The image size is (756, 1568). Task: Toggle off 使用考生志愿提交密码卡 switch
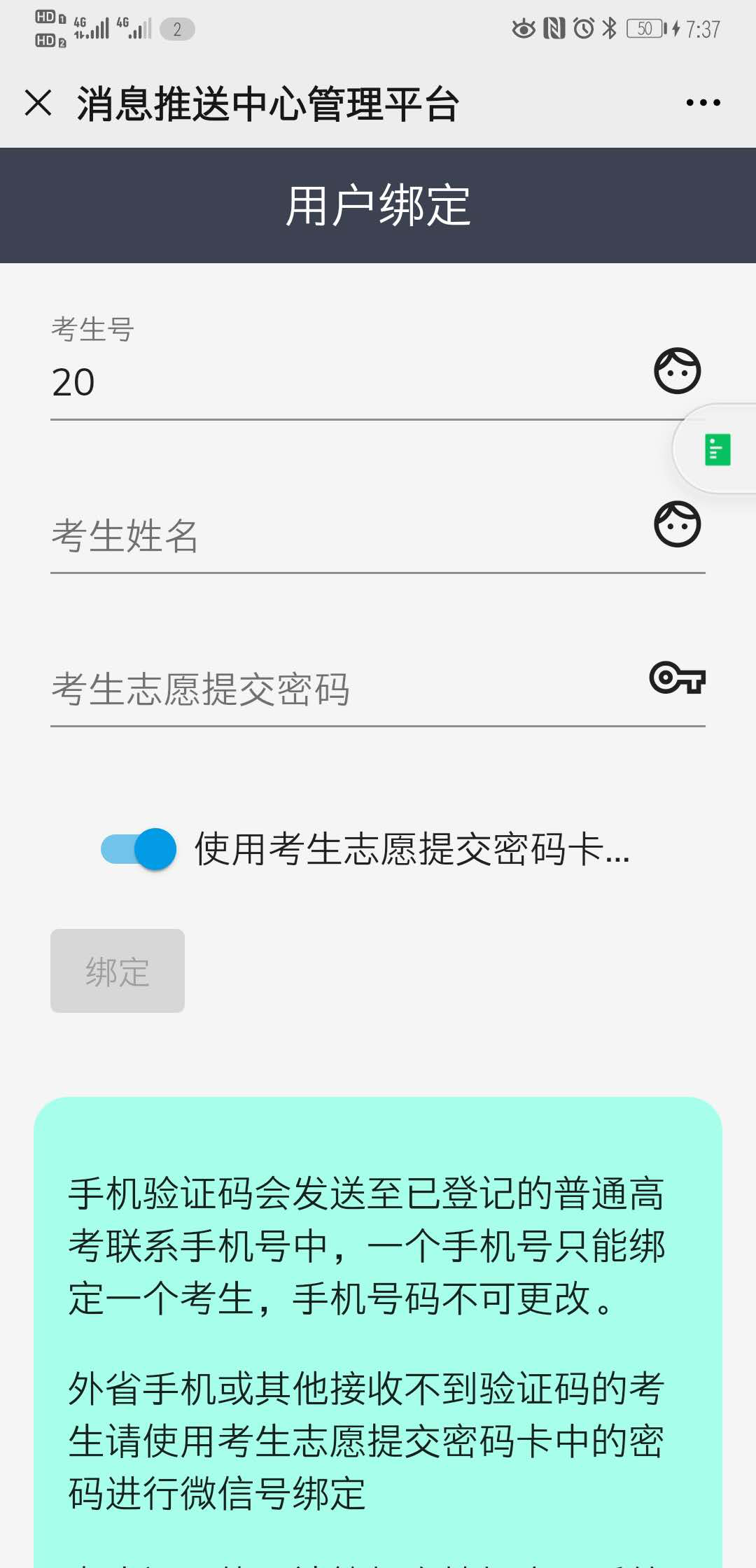139,848
